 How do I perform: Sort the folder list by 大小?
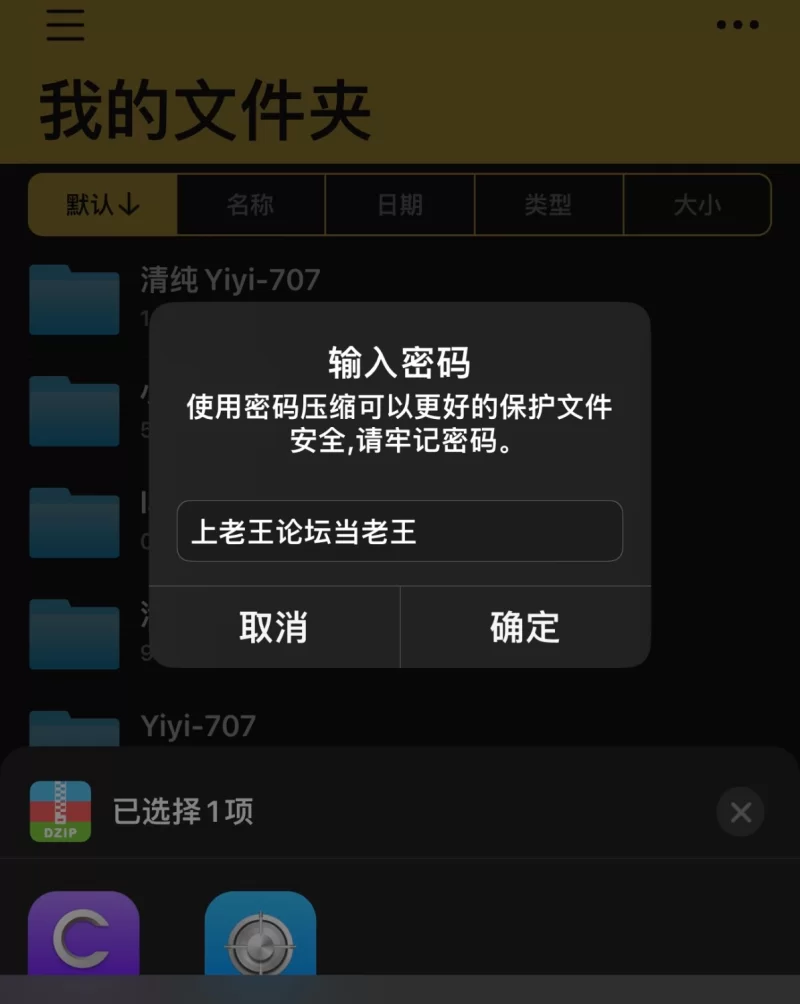(697, 205)
